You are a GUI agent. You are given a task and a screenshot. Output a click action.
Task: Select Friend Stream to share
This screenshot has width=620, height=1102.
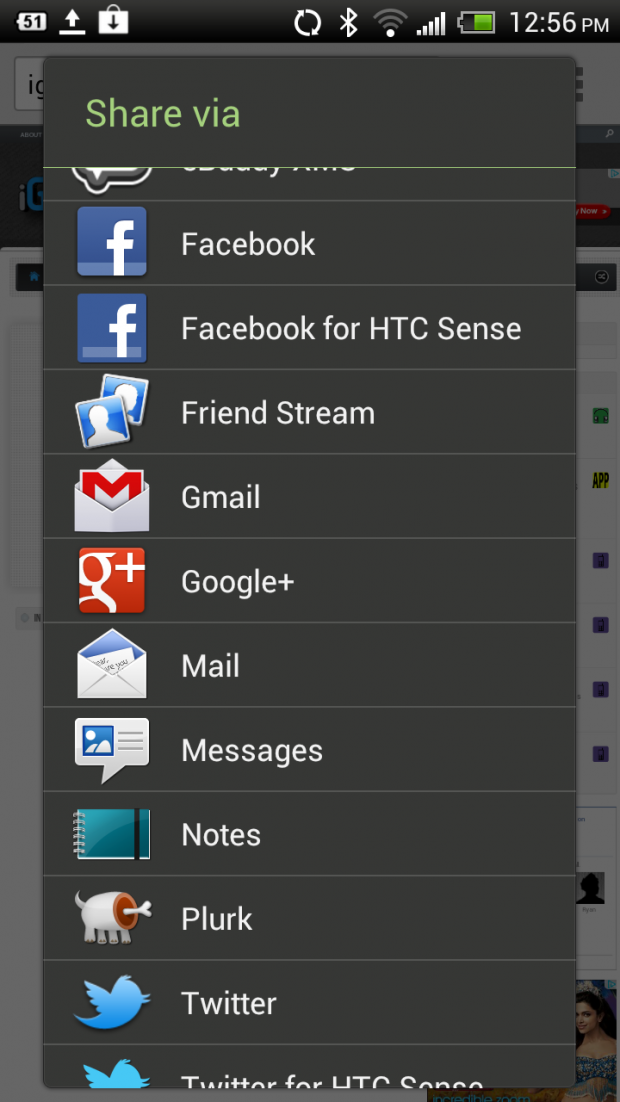(x=308, y=412)
